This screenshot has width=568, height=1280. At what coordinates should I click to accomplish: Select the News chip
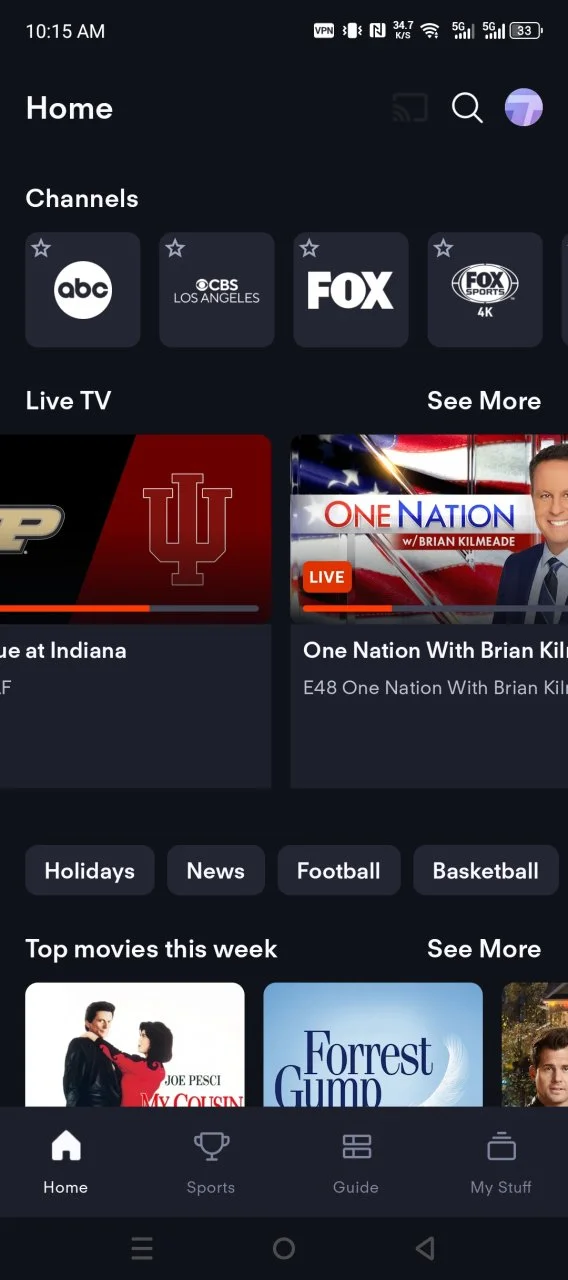pyautogui.click(x=216, y=870)
